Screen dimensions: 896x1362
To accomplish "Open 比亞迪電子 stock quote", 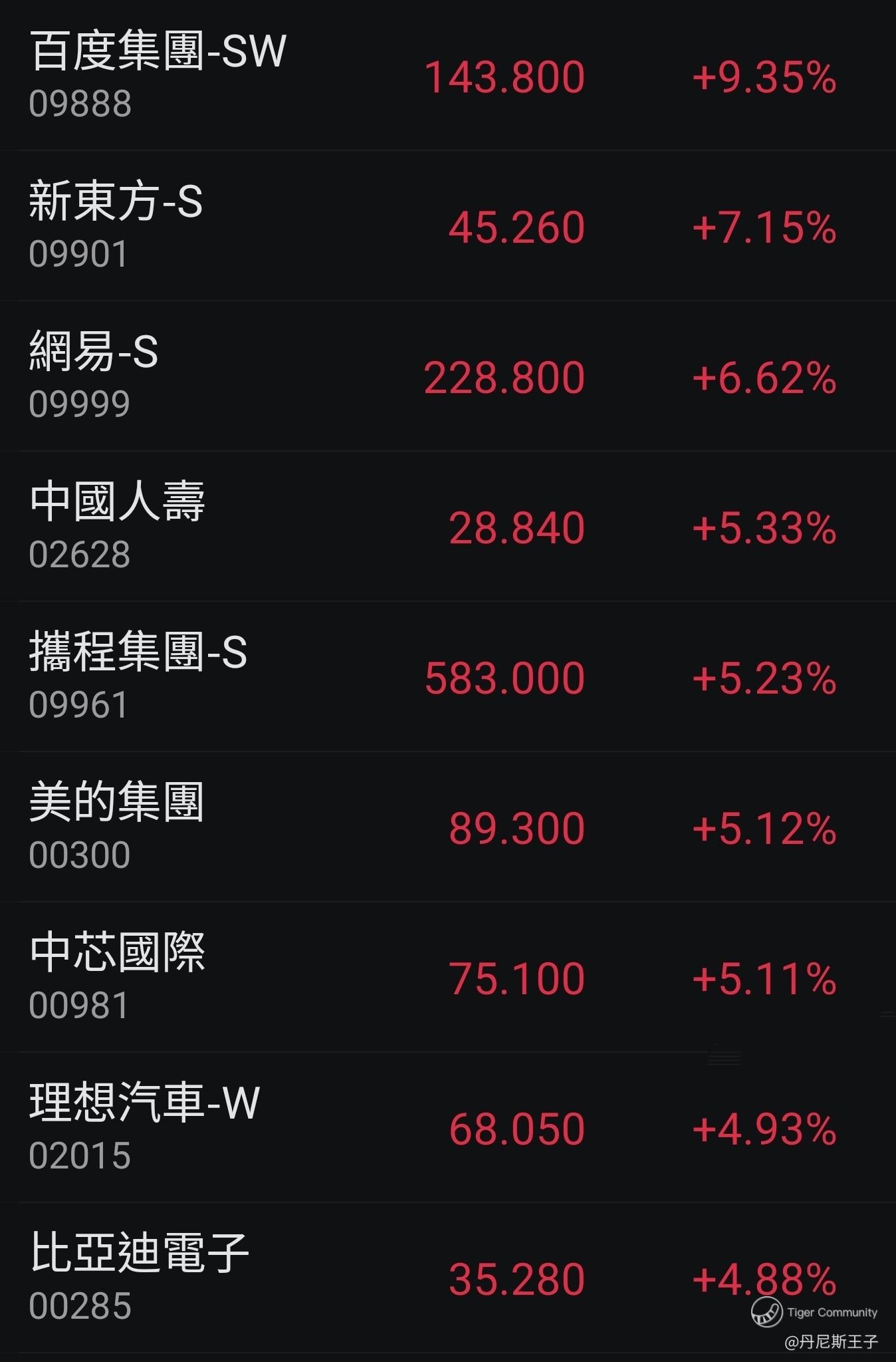I will 448,1278.
